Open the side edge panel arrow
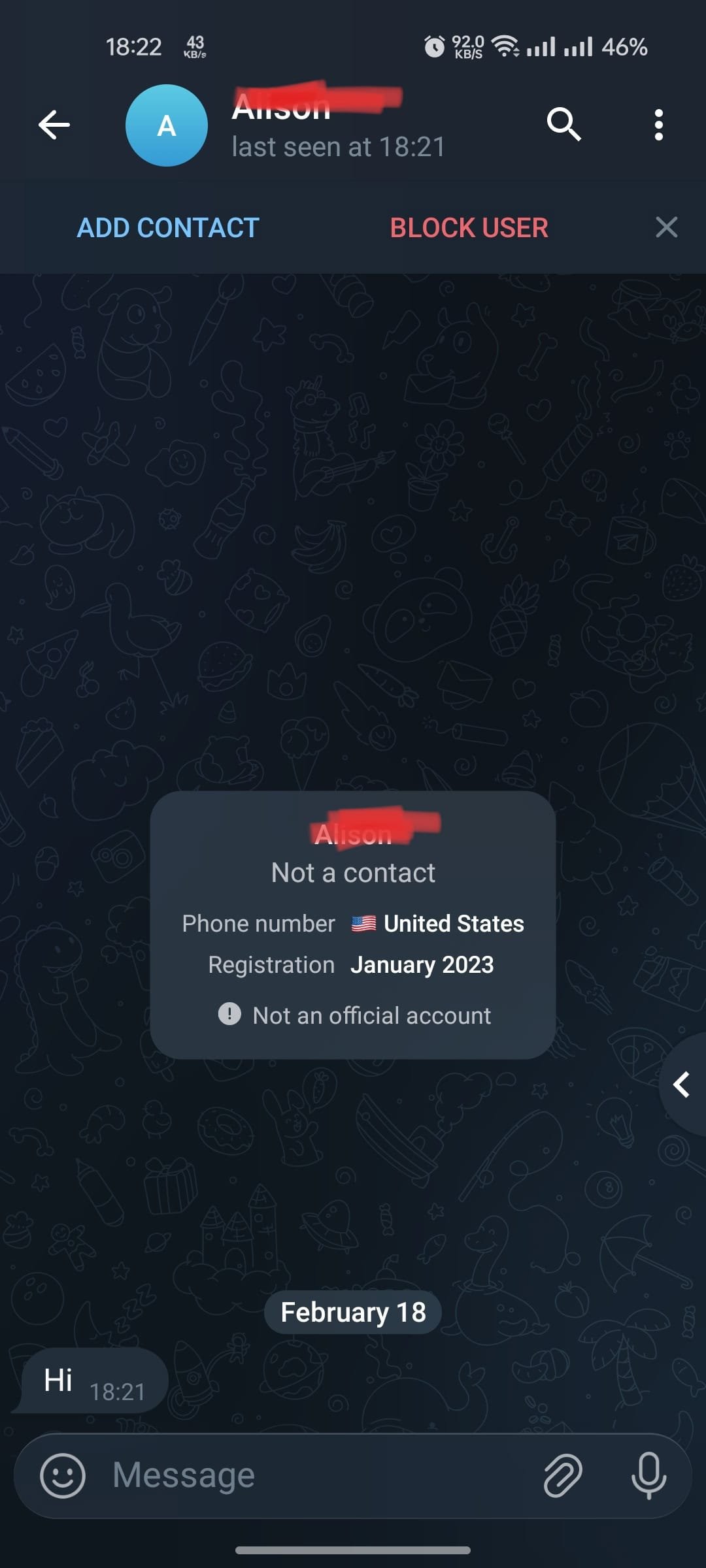Viewport: 706px width, 1568px height. pyautogui.click(x=682, y=1085)
